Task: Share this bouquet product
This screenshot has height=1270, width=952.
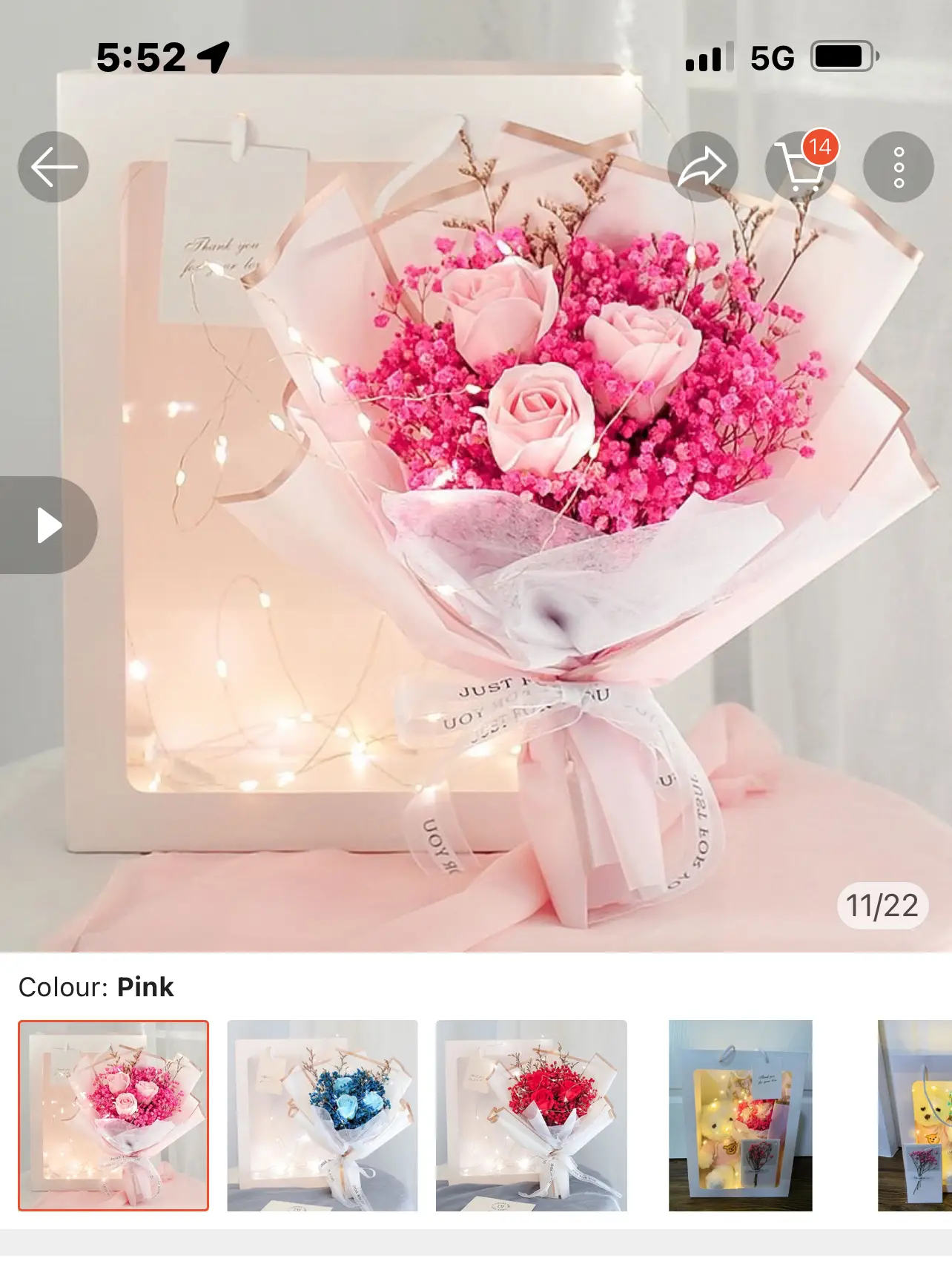Action: point(702,167)
